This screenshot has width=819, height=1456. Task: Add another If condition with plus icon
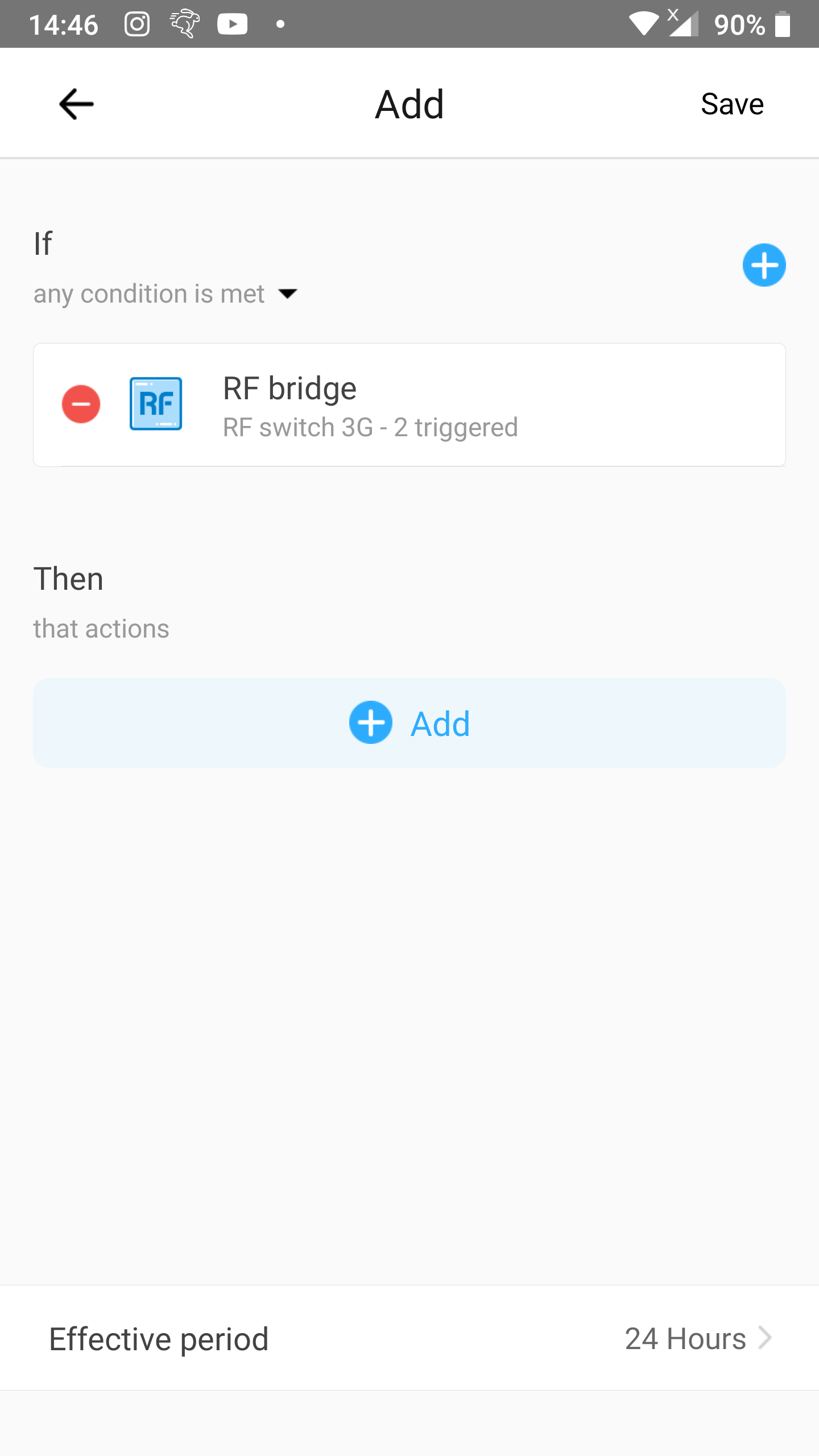point(764,265)
